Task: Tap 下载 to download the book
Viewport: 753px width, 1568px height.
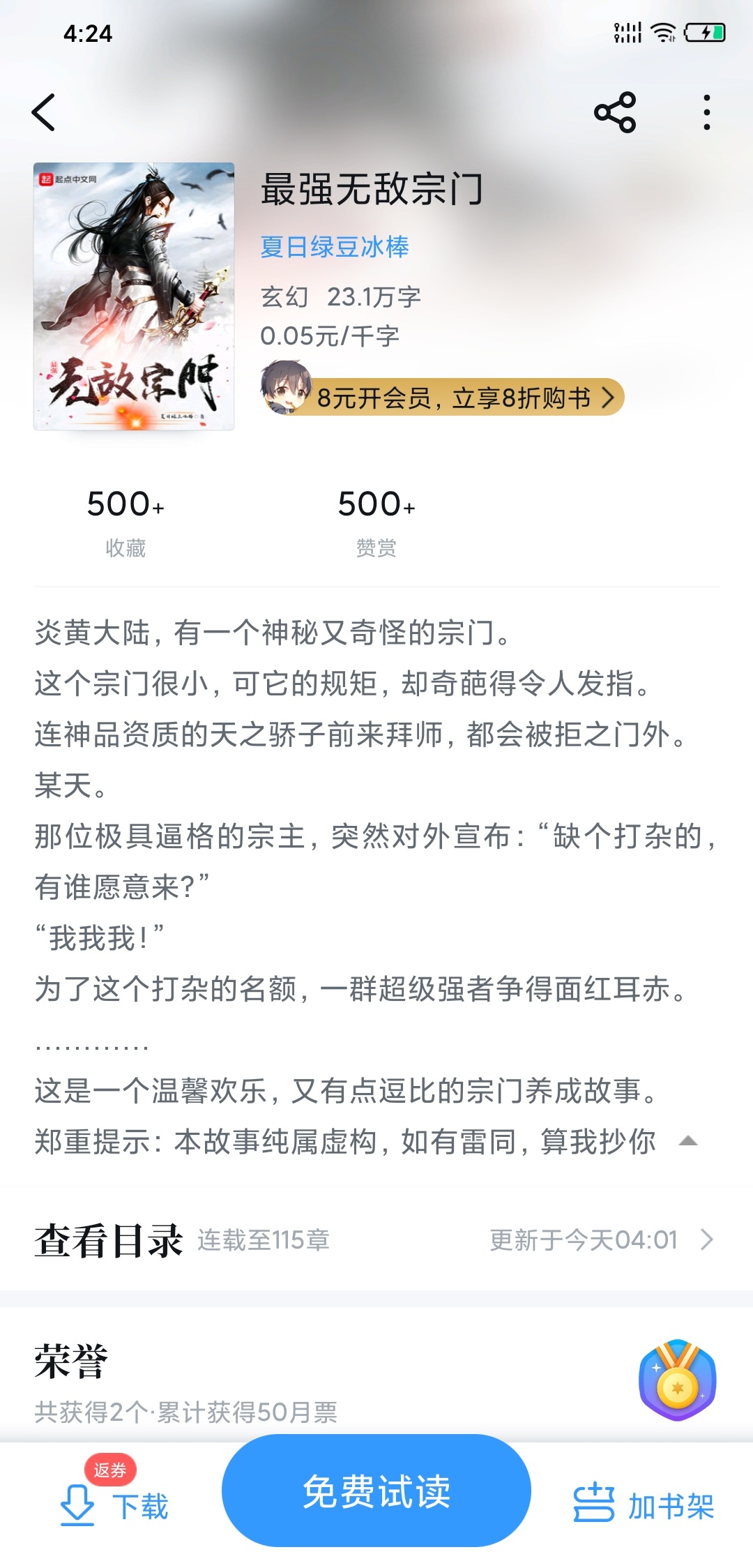Action: [x=115, y=1505]
